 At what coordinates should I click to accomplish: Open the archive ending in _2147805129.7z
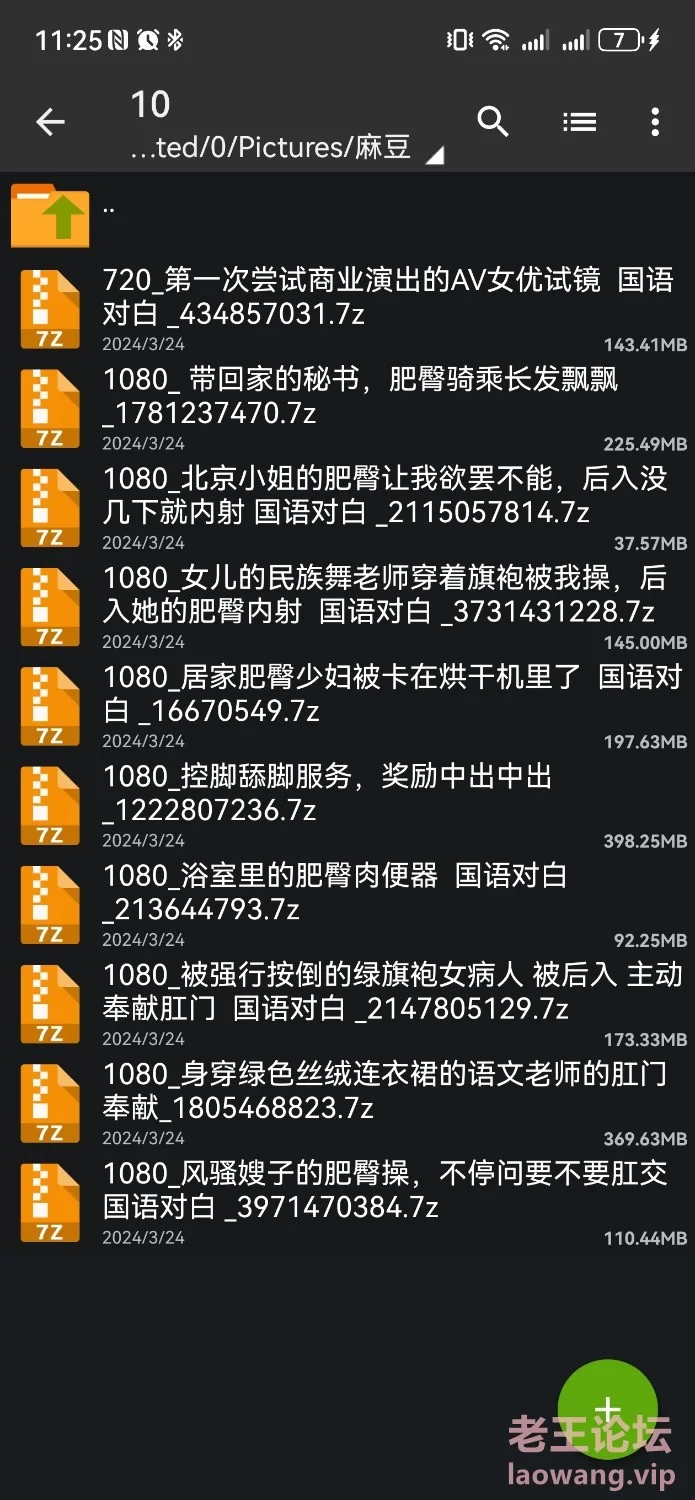(347, 1002)
